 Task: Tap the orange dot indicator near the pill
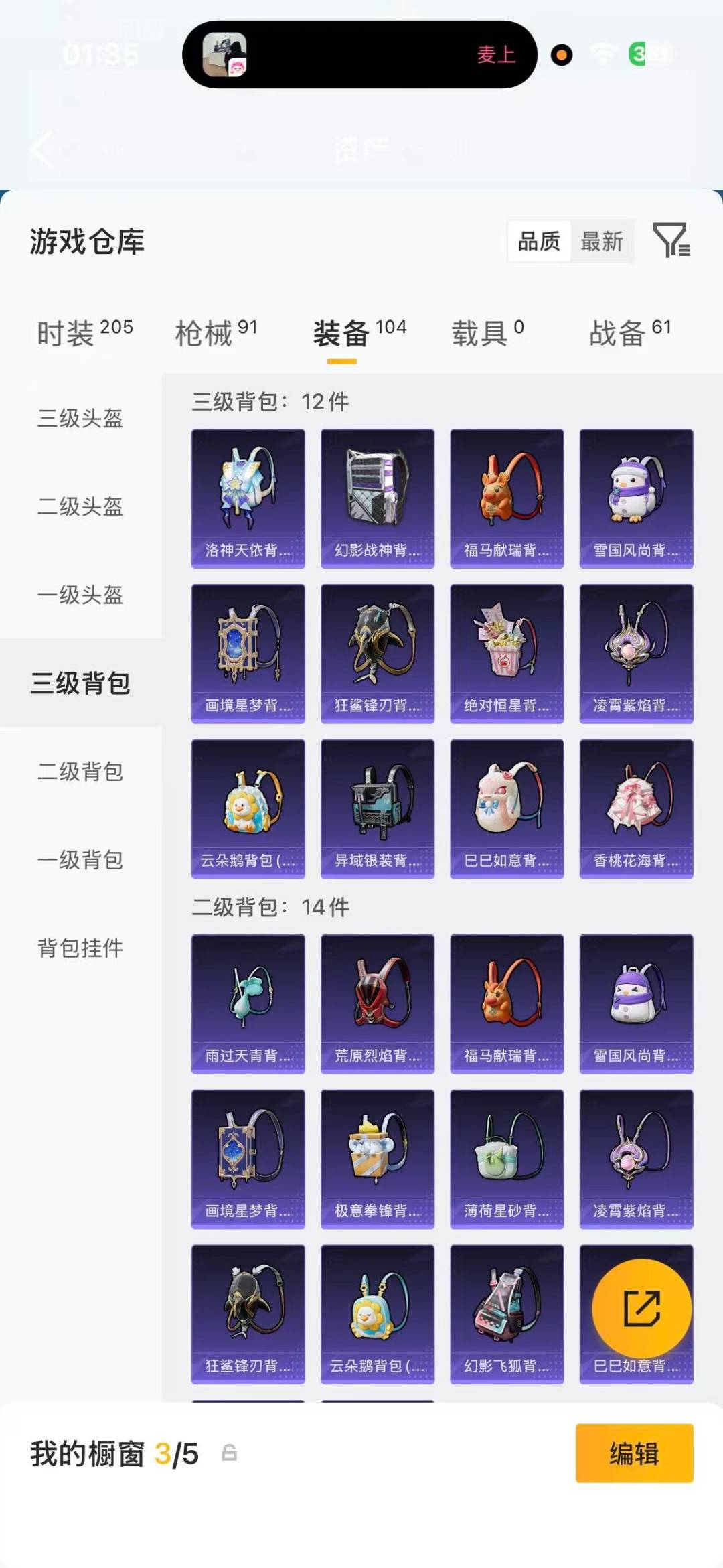click(x=562, y=55)
